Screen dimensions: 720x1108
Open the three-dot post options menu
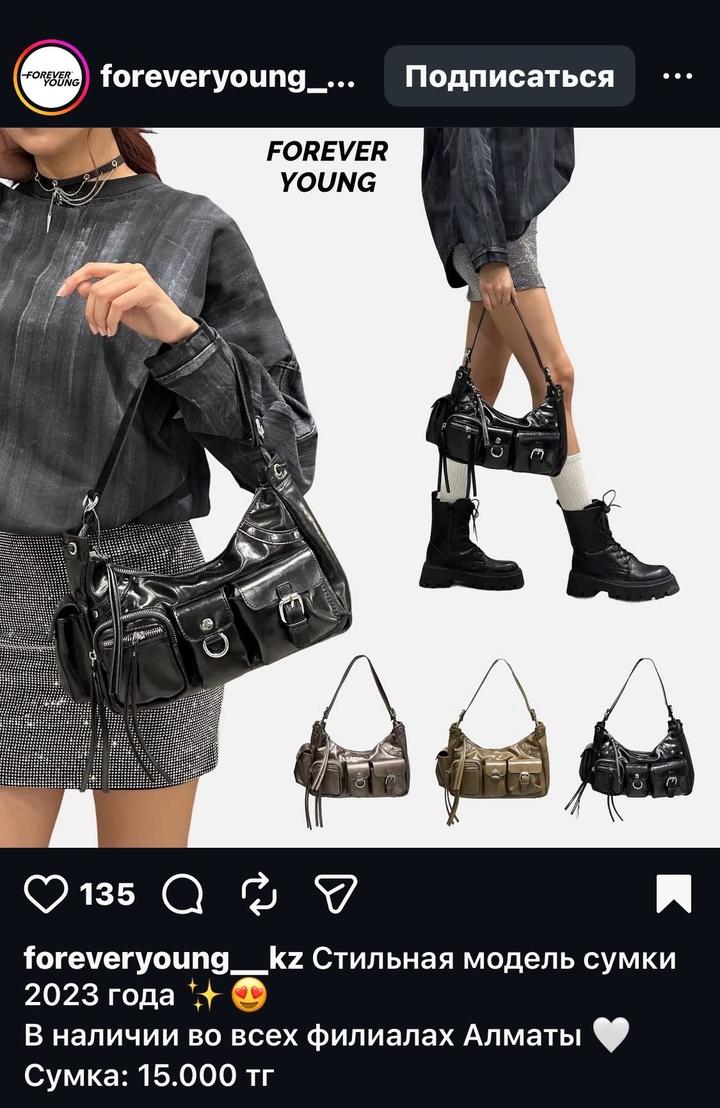tap(678, 77)
